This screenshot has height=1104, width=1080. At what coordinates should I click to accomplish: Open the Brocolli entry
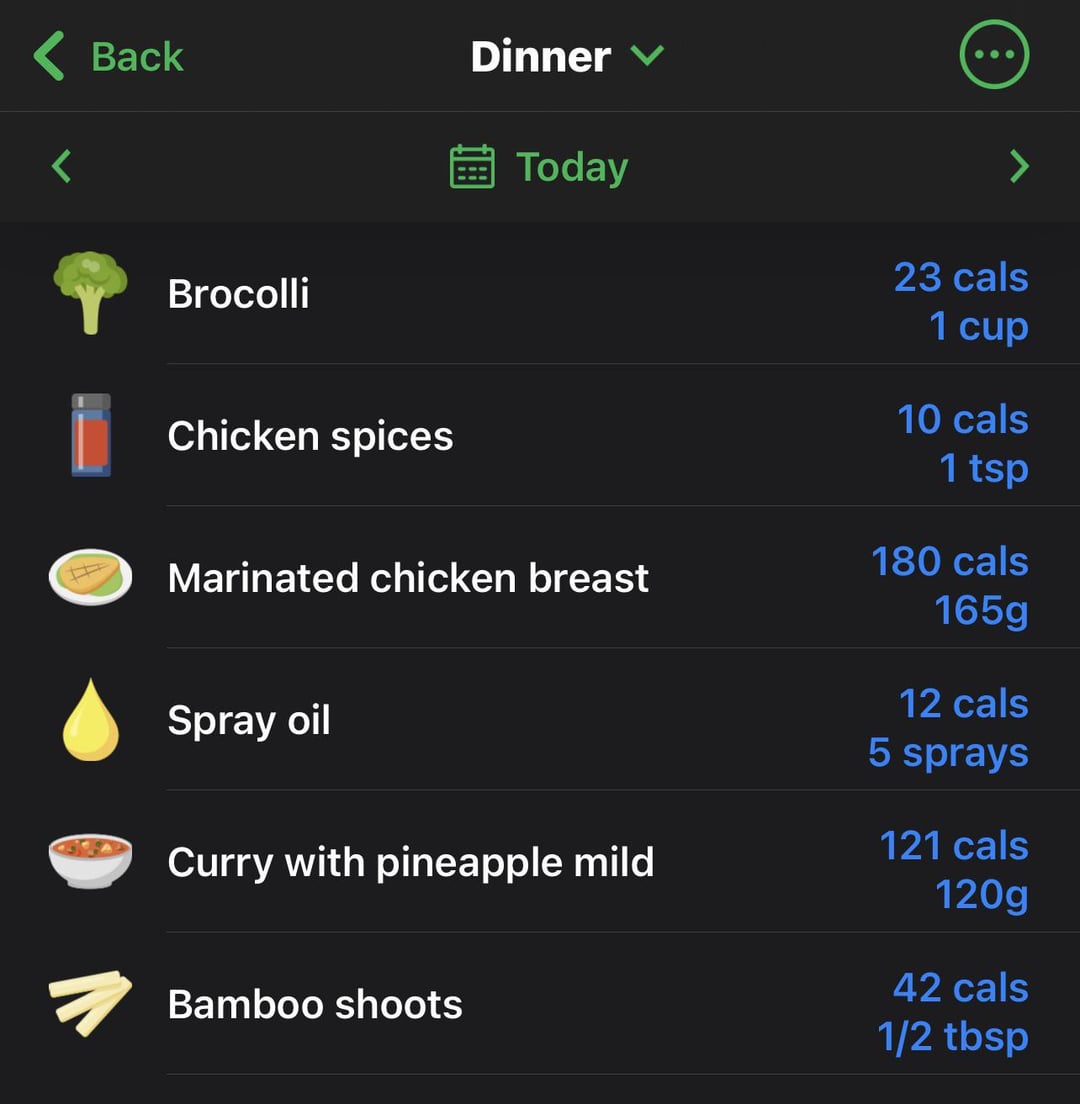(540, 294)
